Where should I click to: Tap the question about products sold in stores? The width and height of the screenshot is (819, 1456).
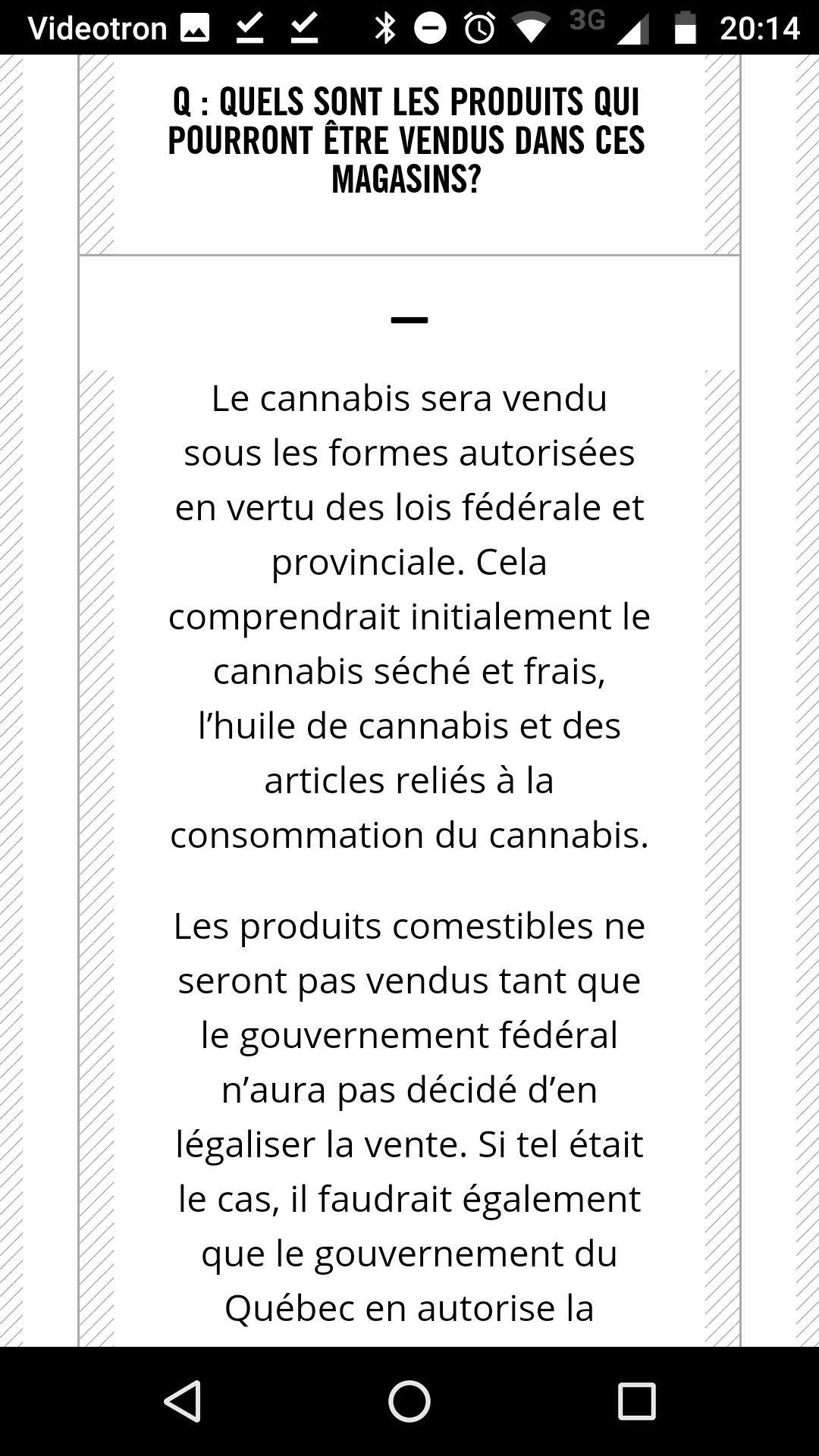[x=406, y=140]
